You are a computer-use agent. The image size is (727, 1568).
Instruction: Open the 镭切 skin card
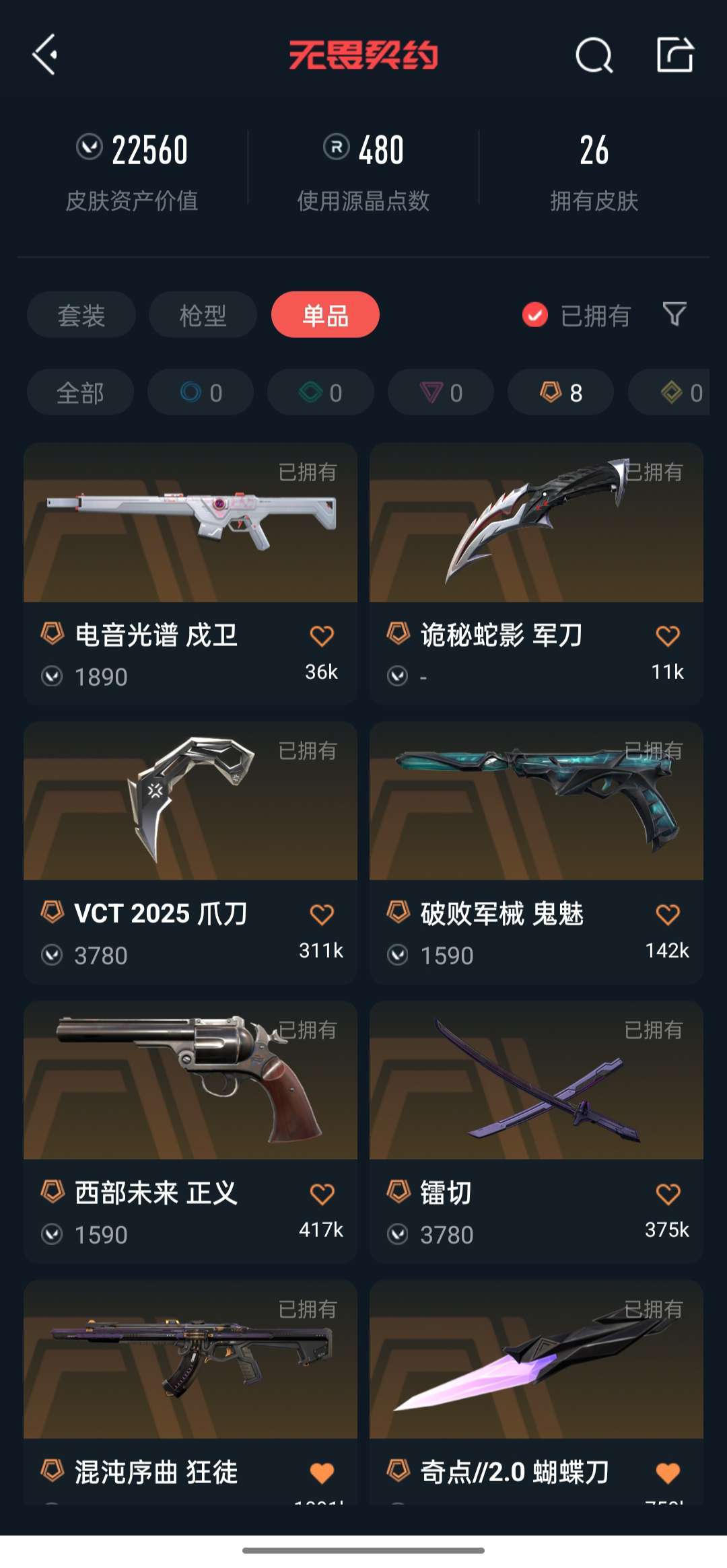pyautogui.click(x=536, y=1132)
